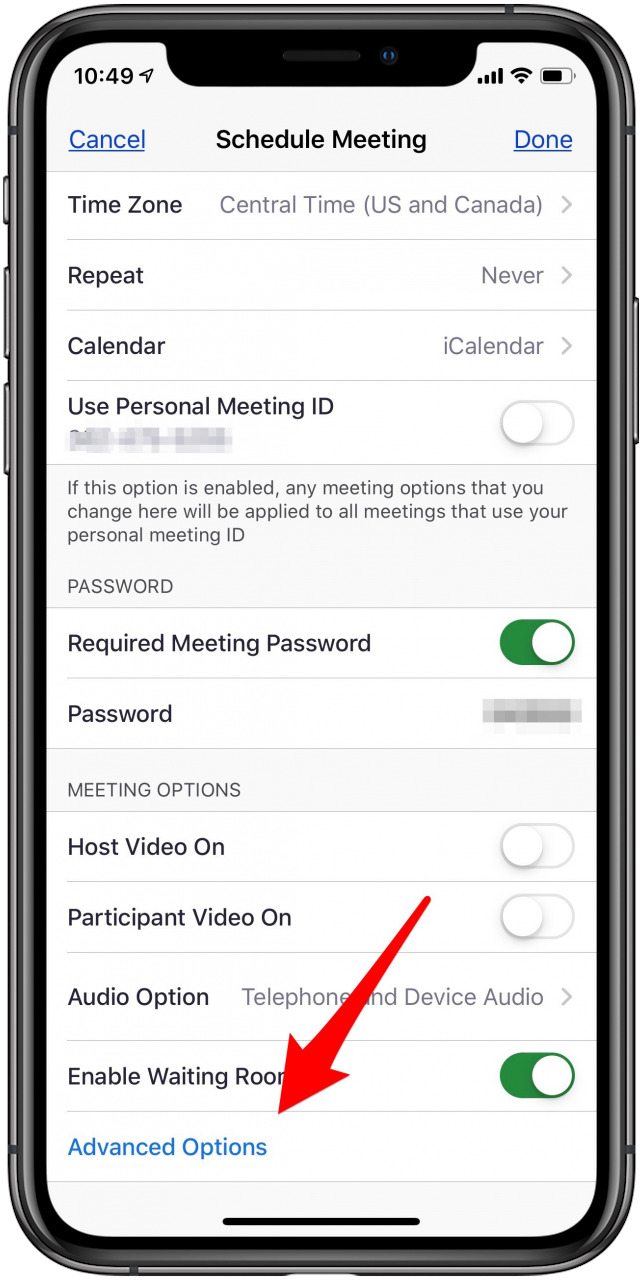
Task: Turn on Host Video
Action: [x=537, y=847]
